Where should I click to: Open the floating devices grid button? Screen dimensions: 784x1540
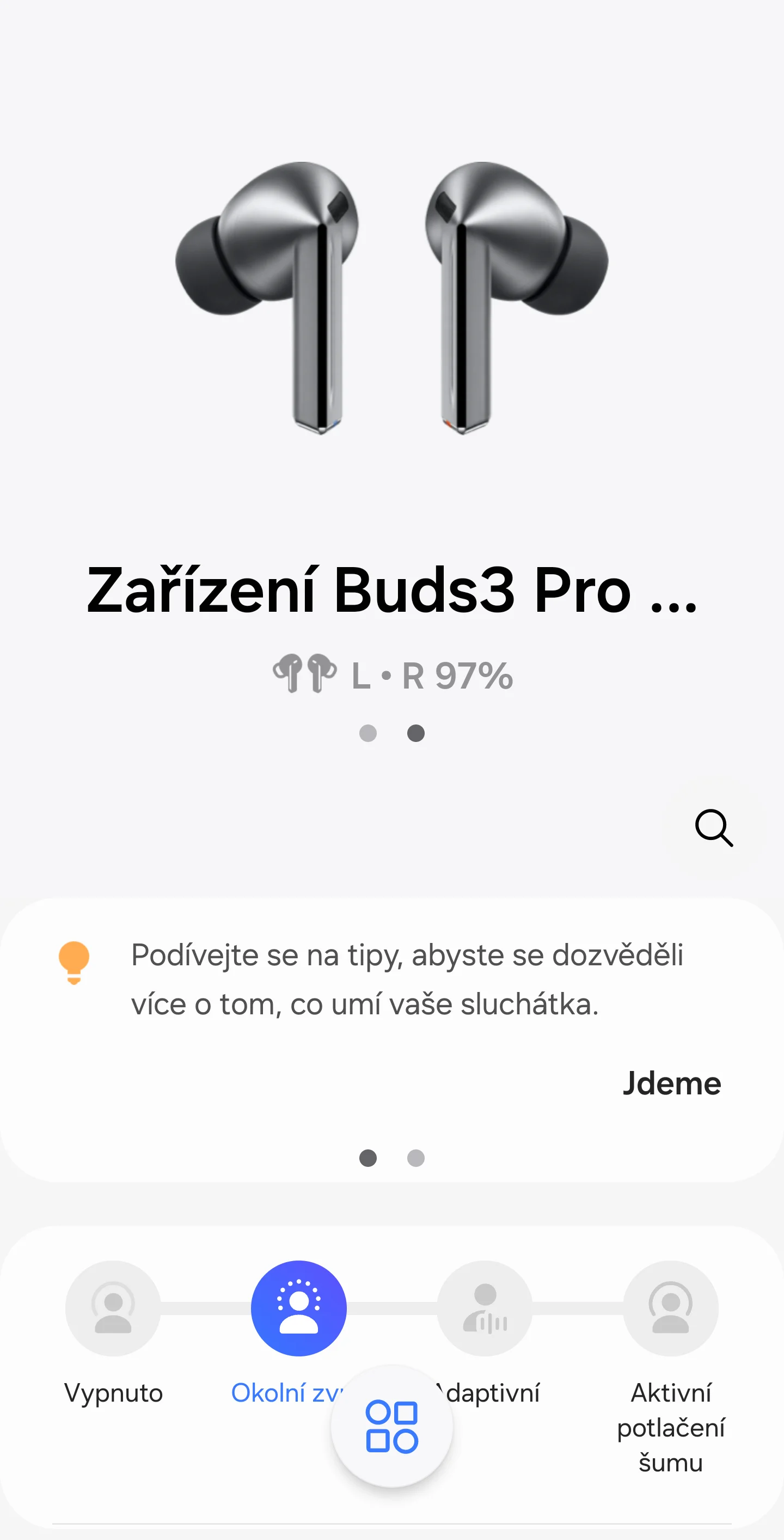pyautogui.click(x=392, y=1426)
